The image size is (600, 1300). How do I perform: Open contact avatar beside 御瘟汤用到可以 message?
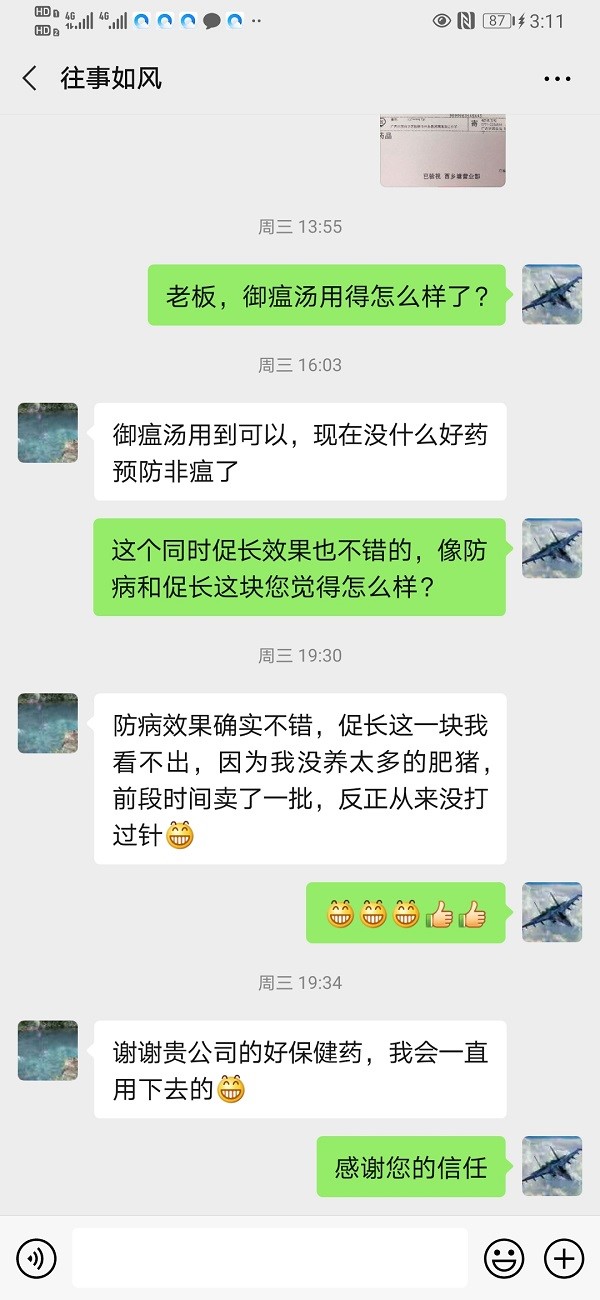[x=48, y=433]
